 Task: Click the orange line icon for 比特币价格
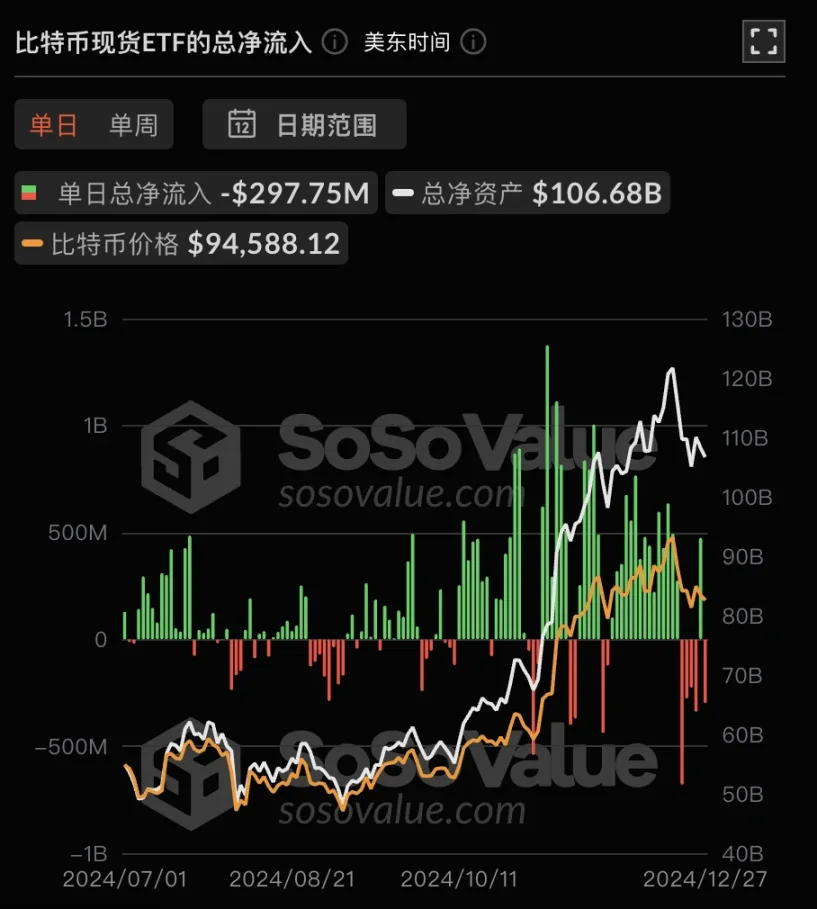pyautogui.click(x=34, y=243)
